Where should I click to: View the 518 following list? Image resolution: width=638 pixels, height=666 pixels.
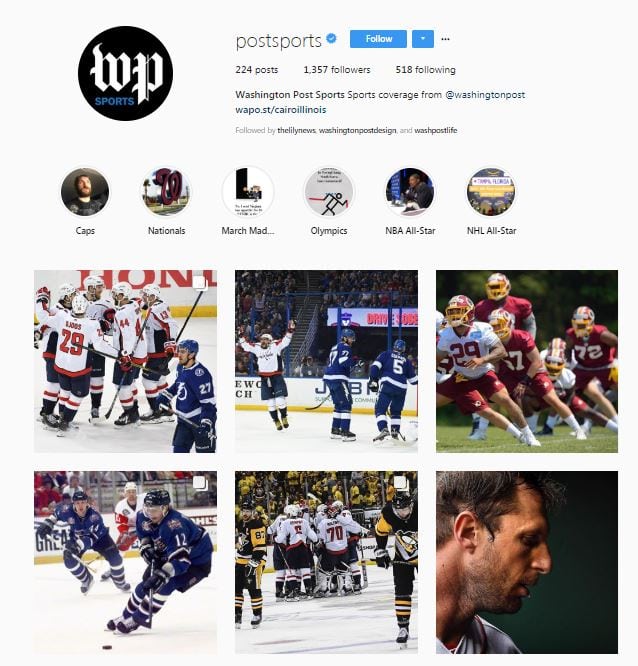tap(425, 70)
